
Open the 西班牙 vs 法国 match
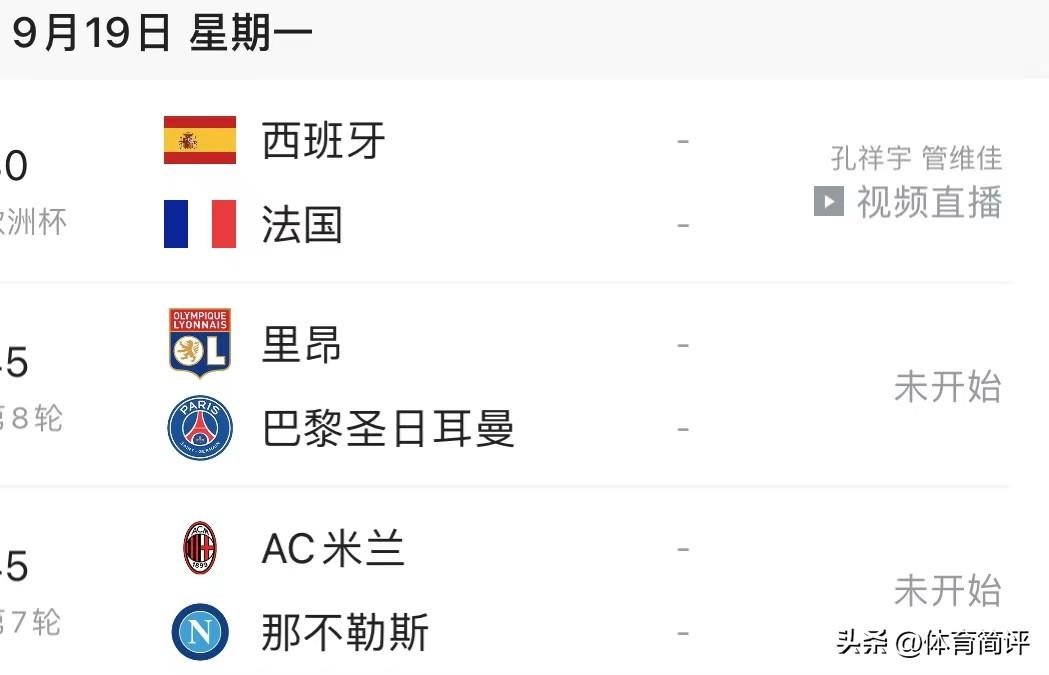click(506, 181)
